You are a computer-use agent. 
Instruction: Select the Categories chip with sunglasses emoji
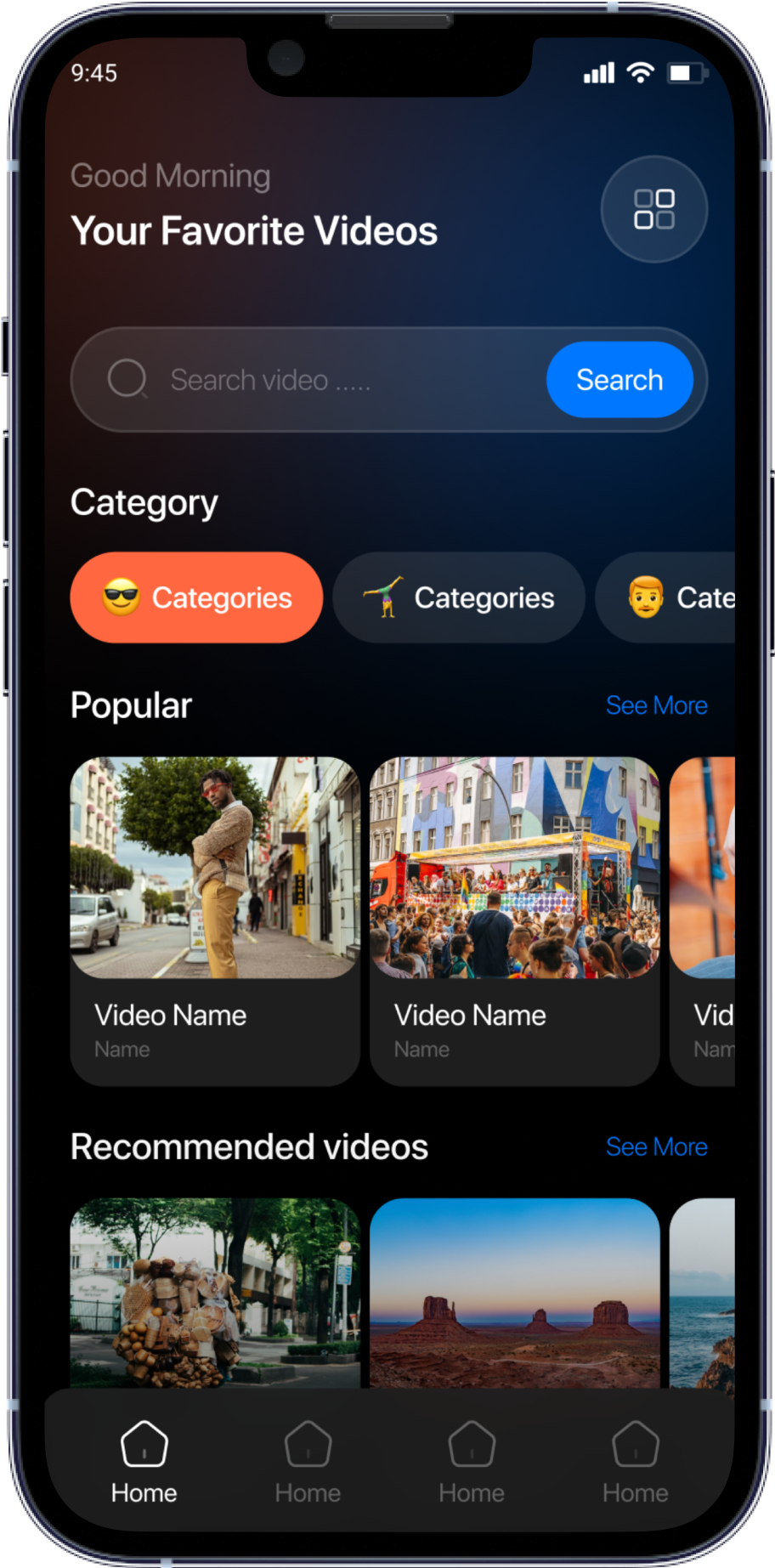click(x=196, y=597)
